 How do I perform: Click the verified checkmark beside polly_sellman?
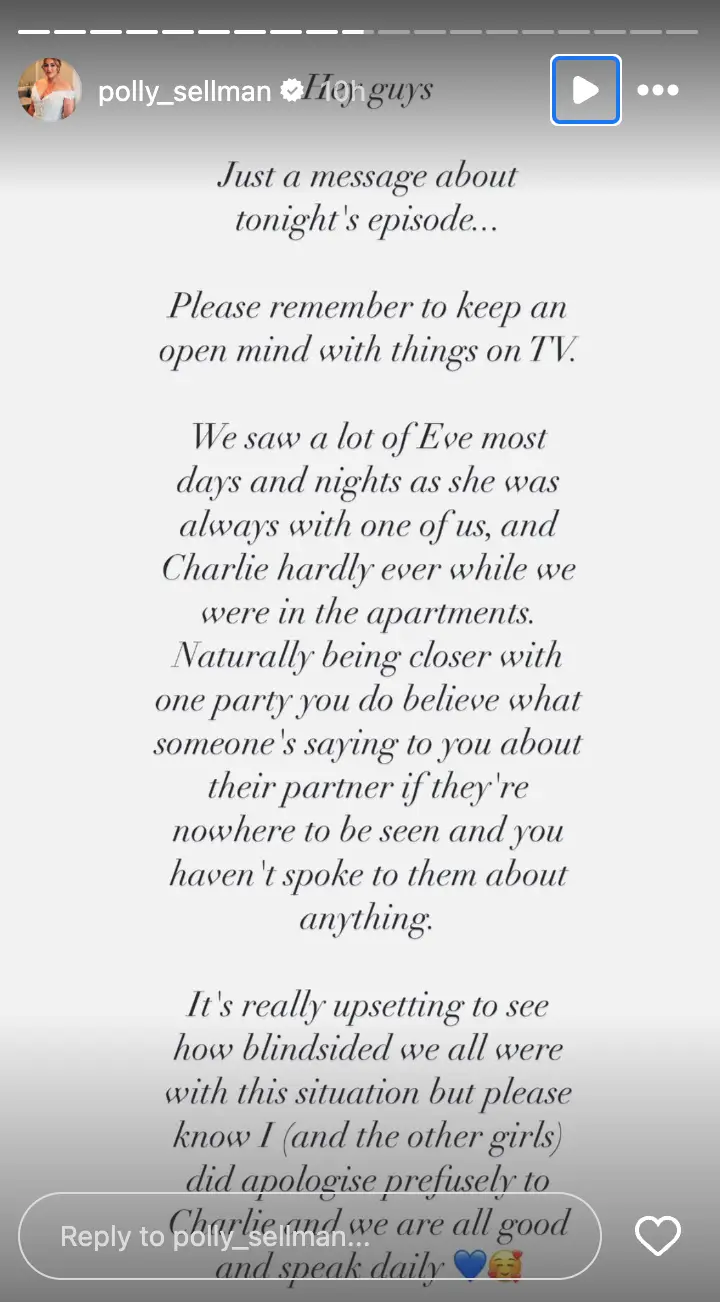(x=291, y=89)
